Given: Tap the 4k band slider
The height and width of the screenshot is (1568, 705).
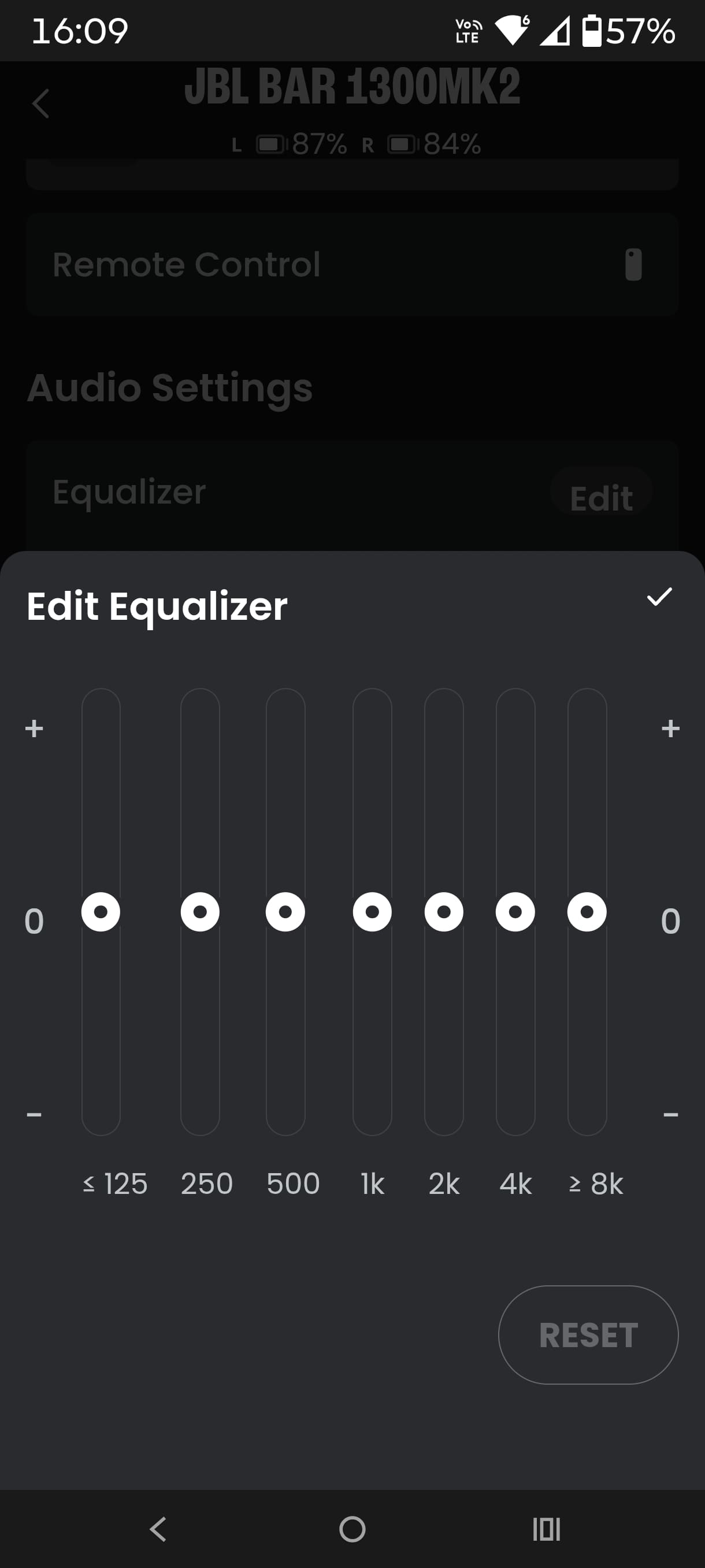Looking at the screenshot, I should tap(515, 912).
